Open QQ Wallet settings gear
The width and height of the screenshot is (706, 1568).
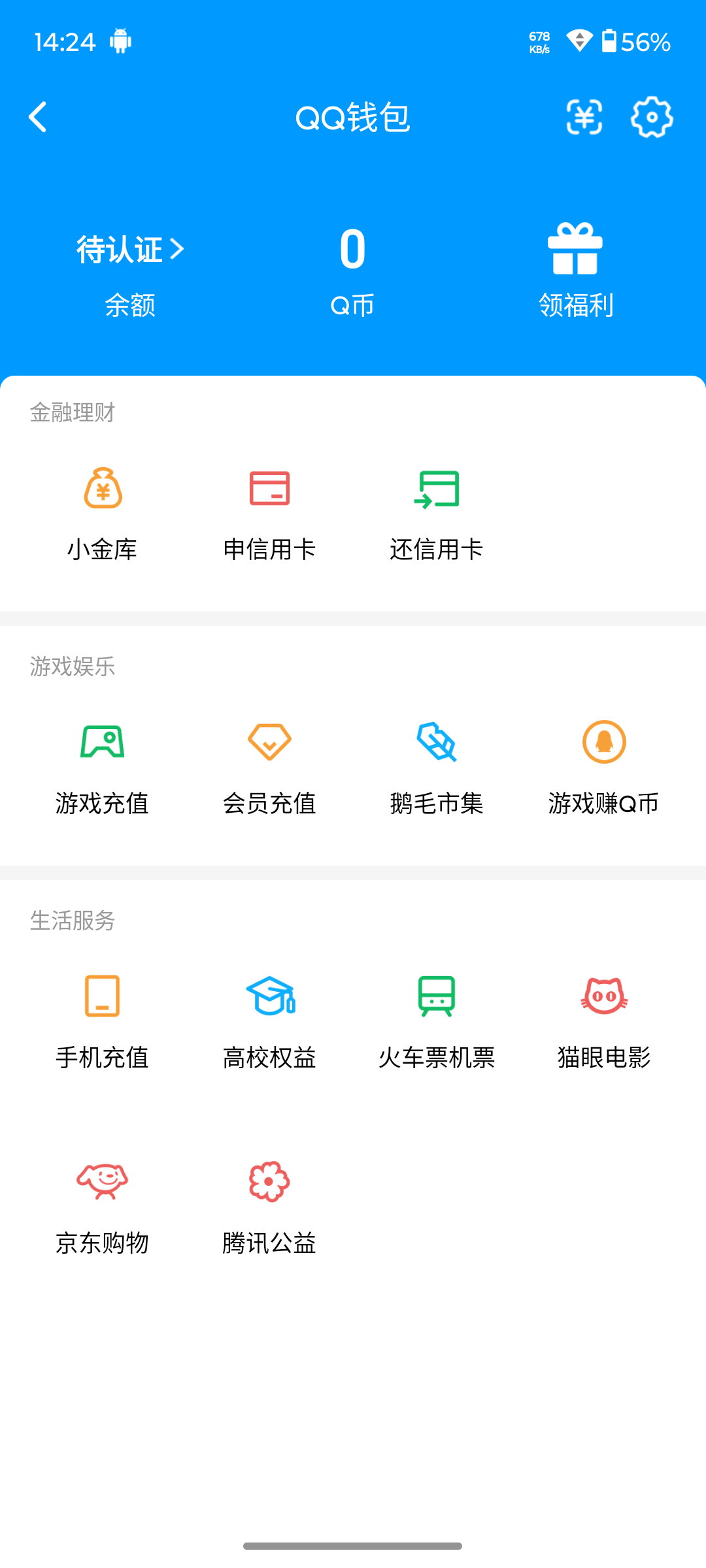tap(652, 118)
